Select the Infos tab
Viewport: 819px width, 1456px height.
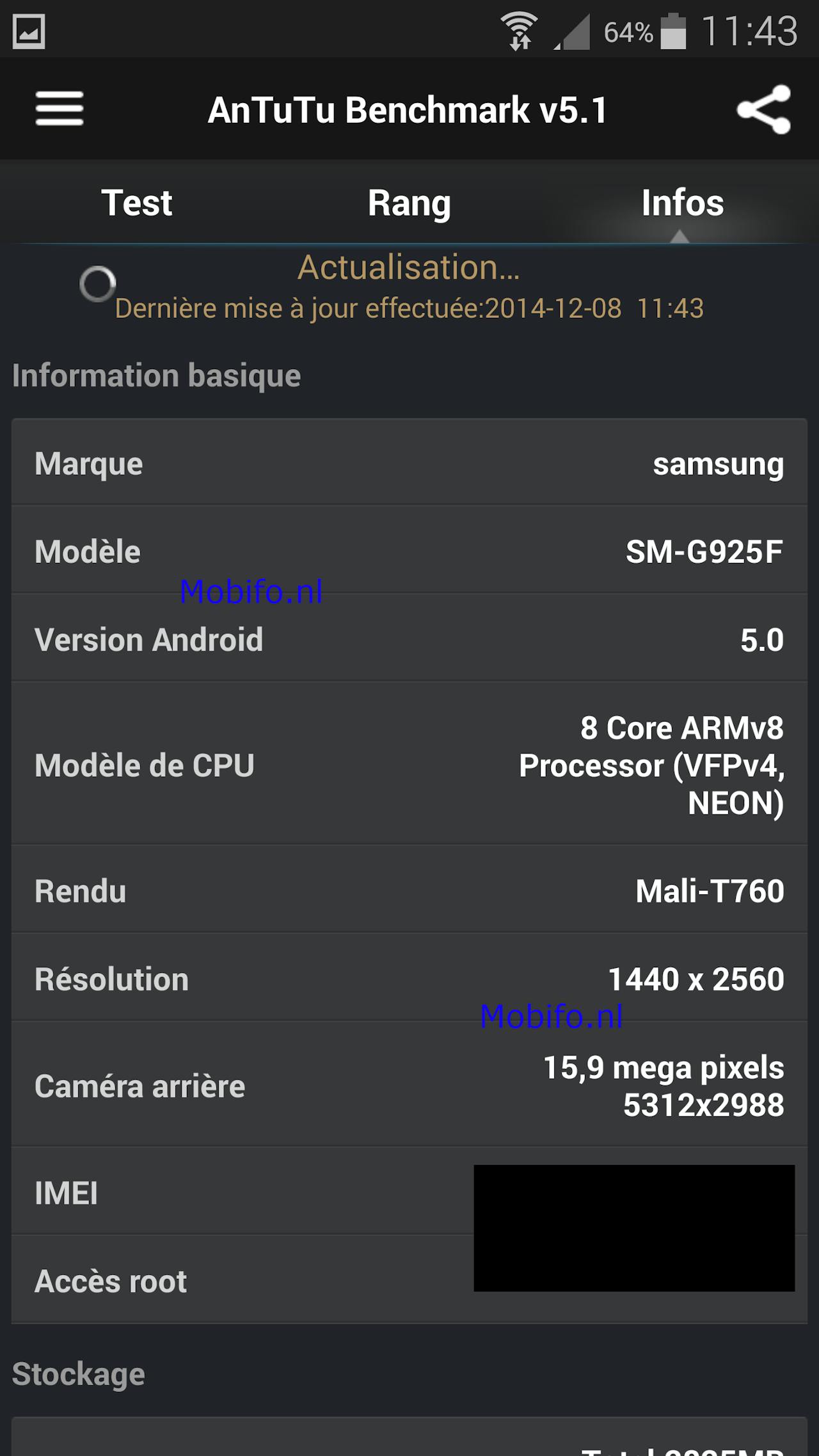coord(681,203)
